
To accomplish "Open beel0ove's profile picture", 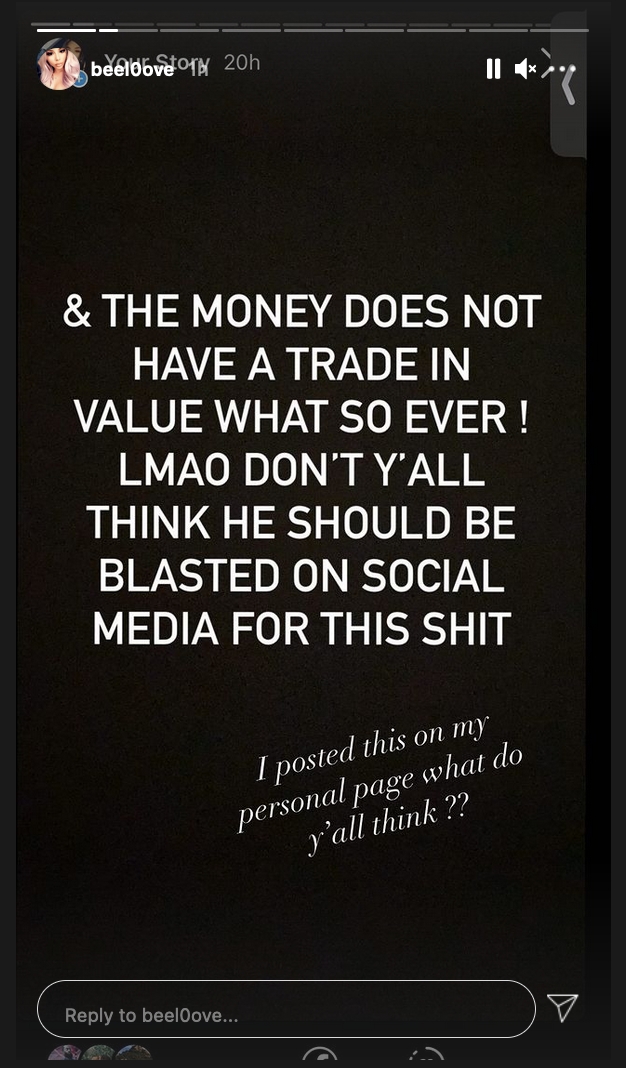I will point(59,64).
